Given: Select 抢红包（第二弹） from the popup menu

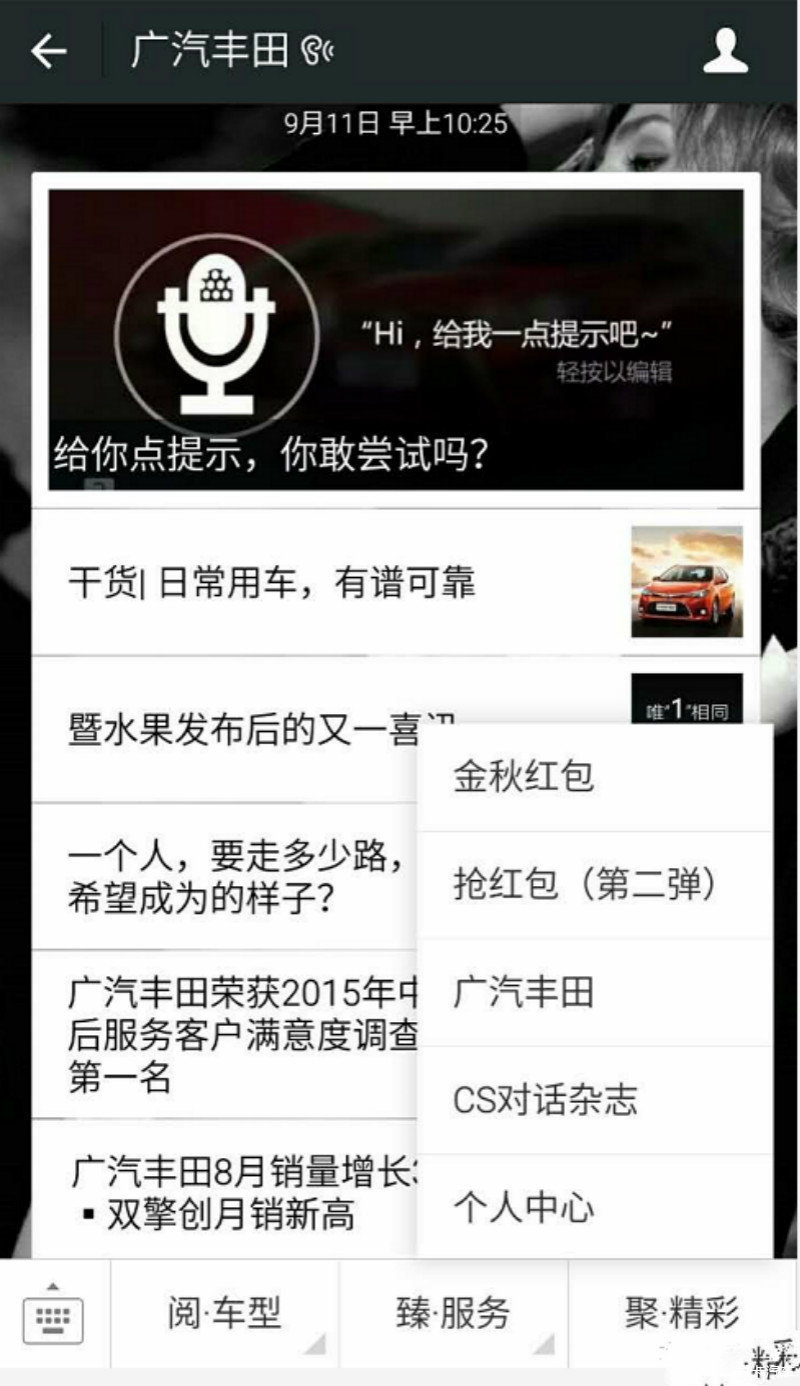Looking at the screenshot, I should tap(594, 885).
